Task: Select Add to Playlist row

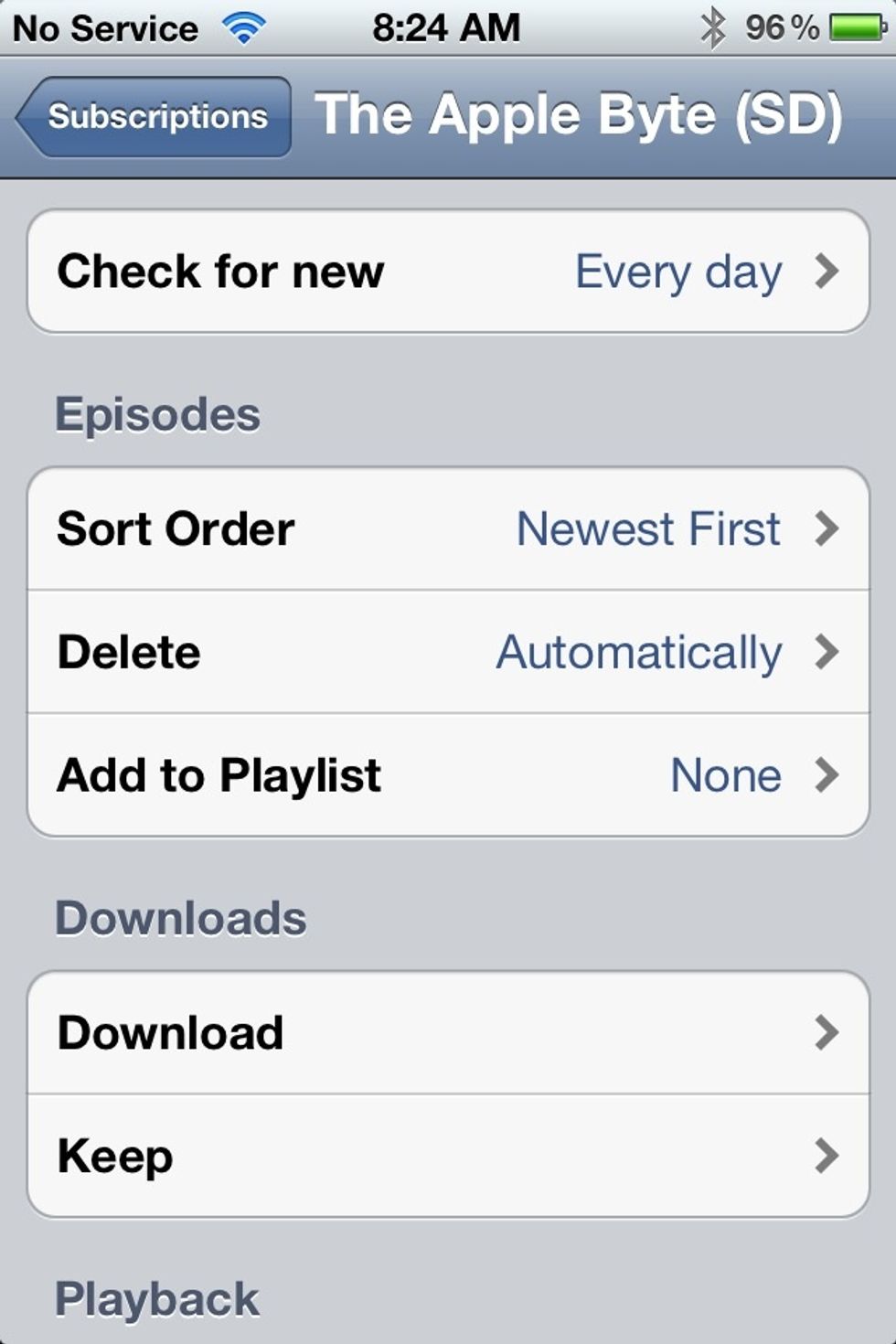Action: click(x=448, y=775)
